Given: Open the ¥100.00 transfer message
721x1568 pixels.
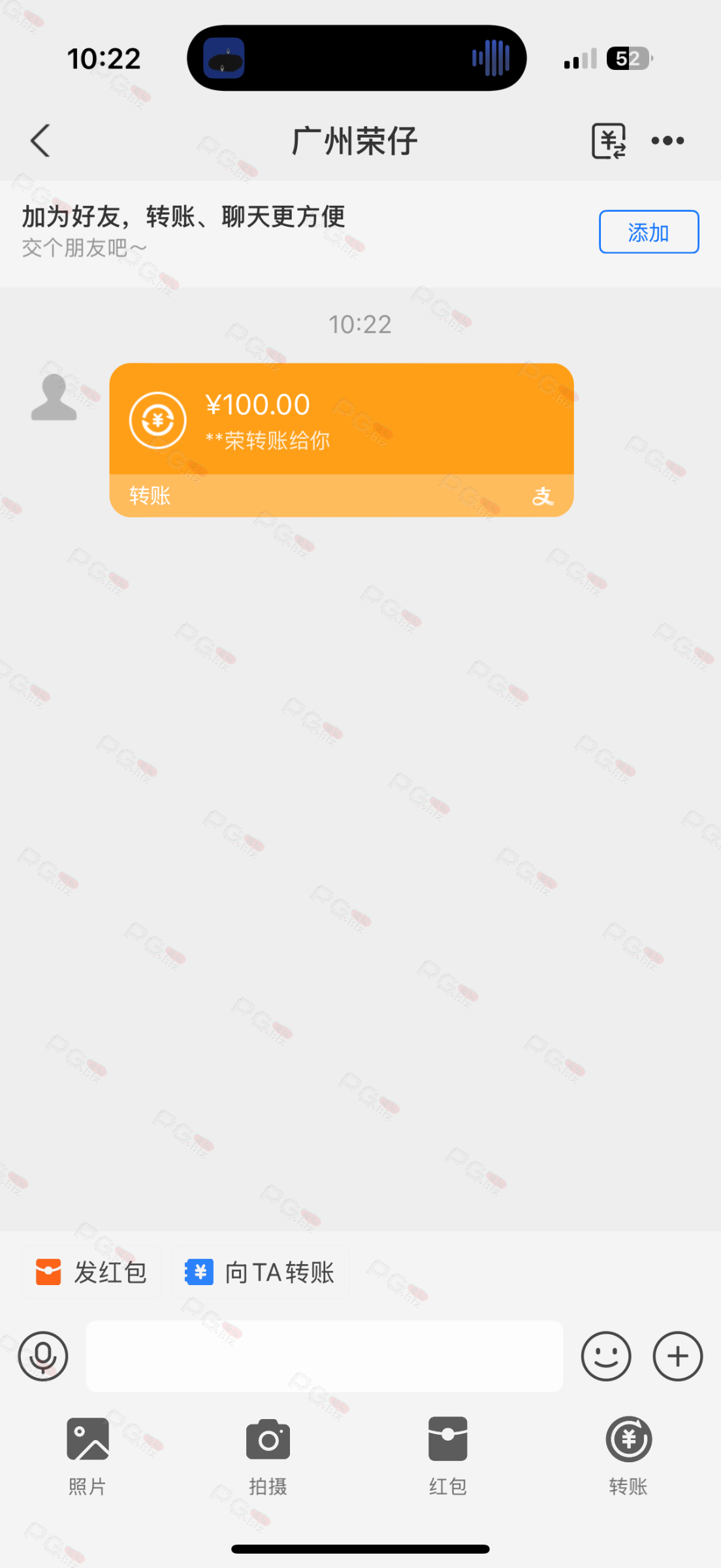Looking at the screenshot, I should pyautogui.click(x=342, y=440).
